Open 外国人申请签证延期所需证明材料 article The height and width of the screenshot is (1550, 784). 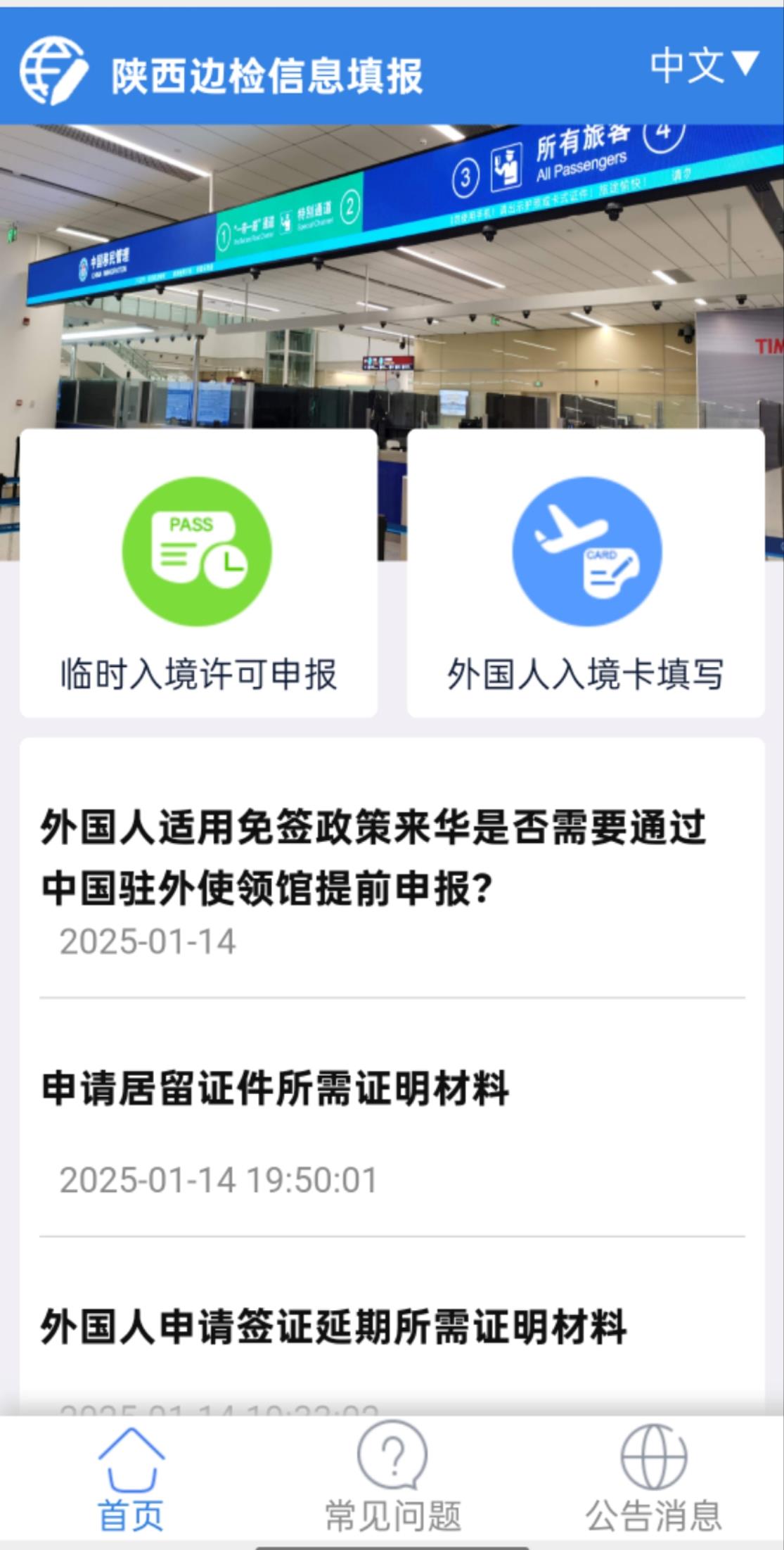coord(333,1327)
